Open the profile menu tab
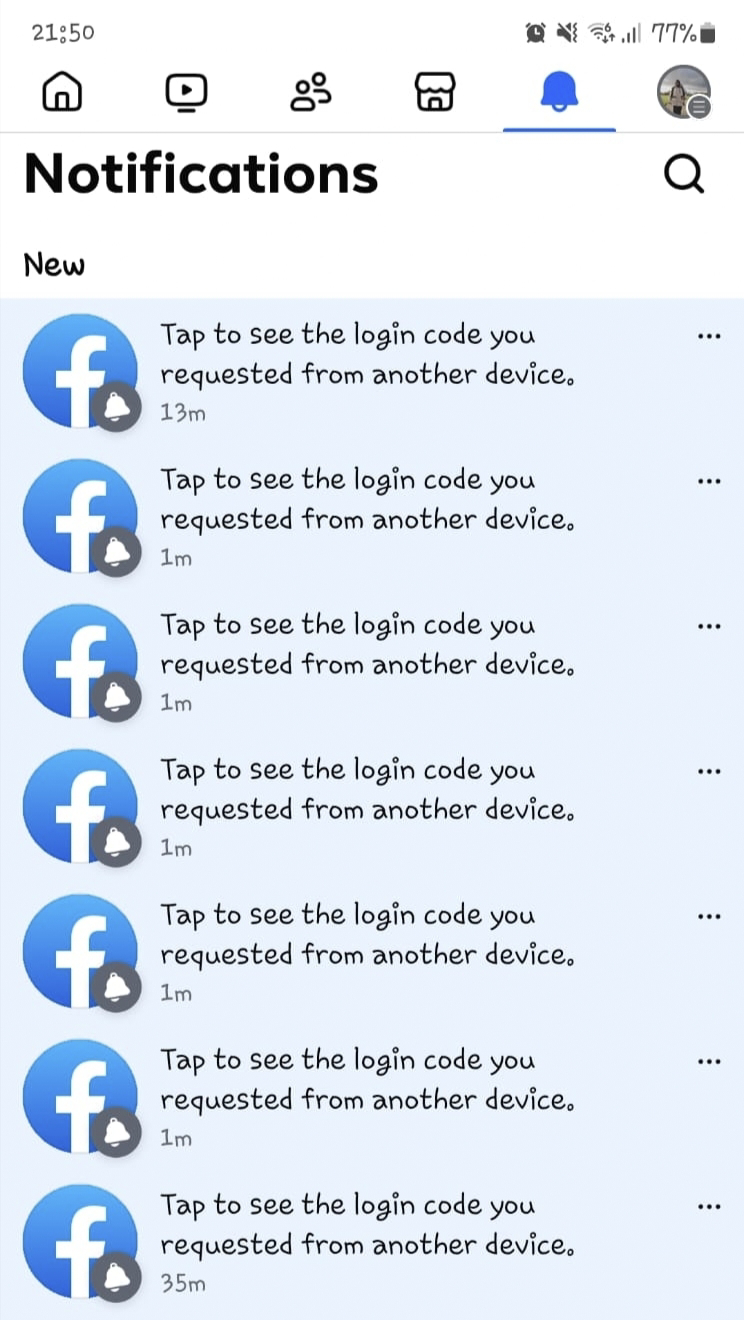744x1320 pixels. 683,93
